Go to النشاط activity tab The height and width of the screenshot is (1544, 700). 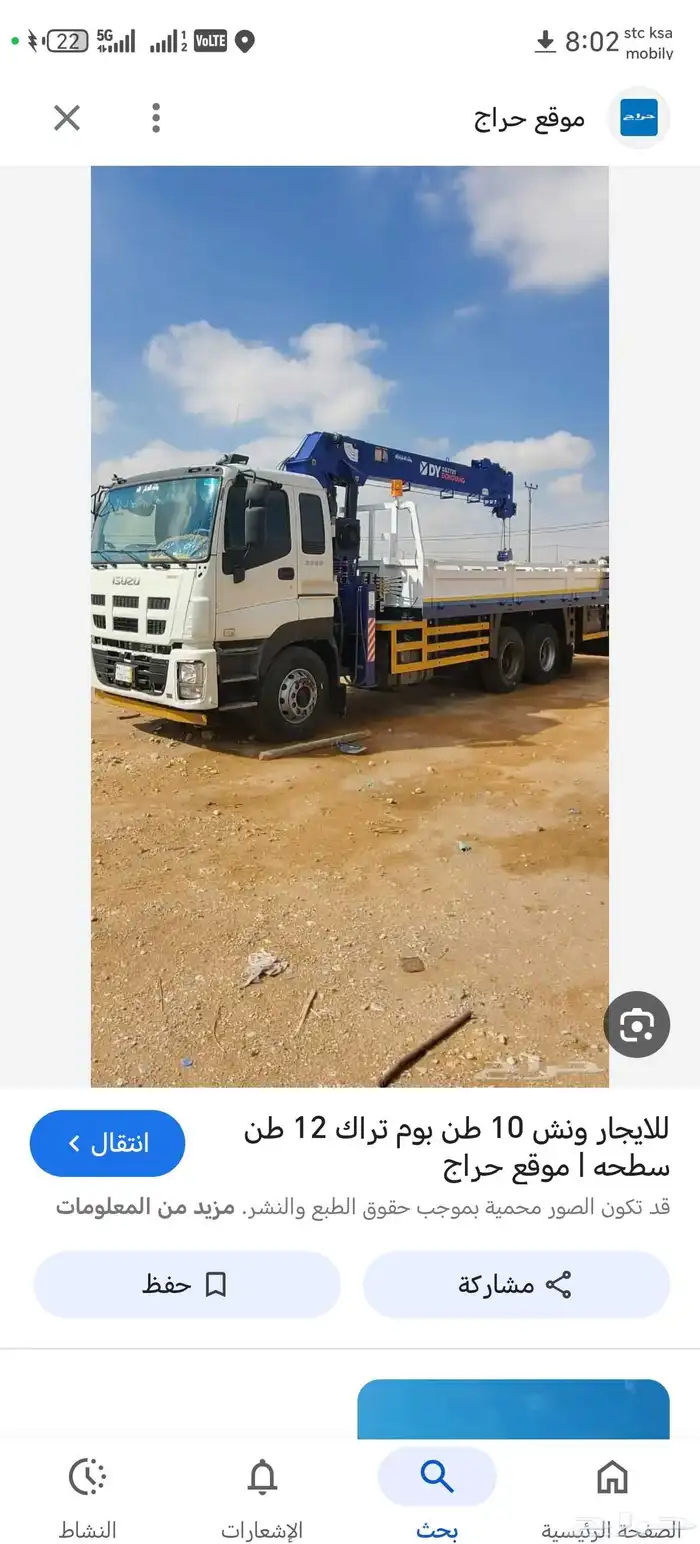point(87,1497)
